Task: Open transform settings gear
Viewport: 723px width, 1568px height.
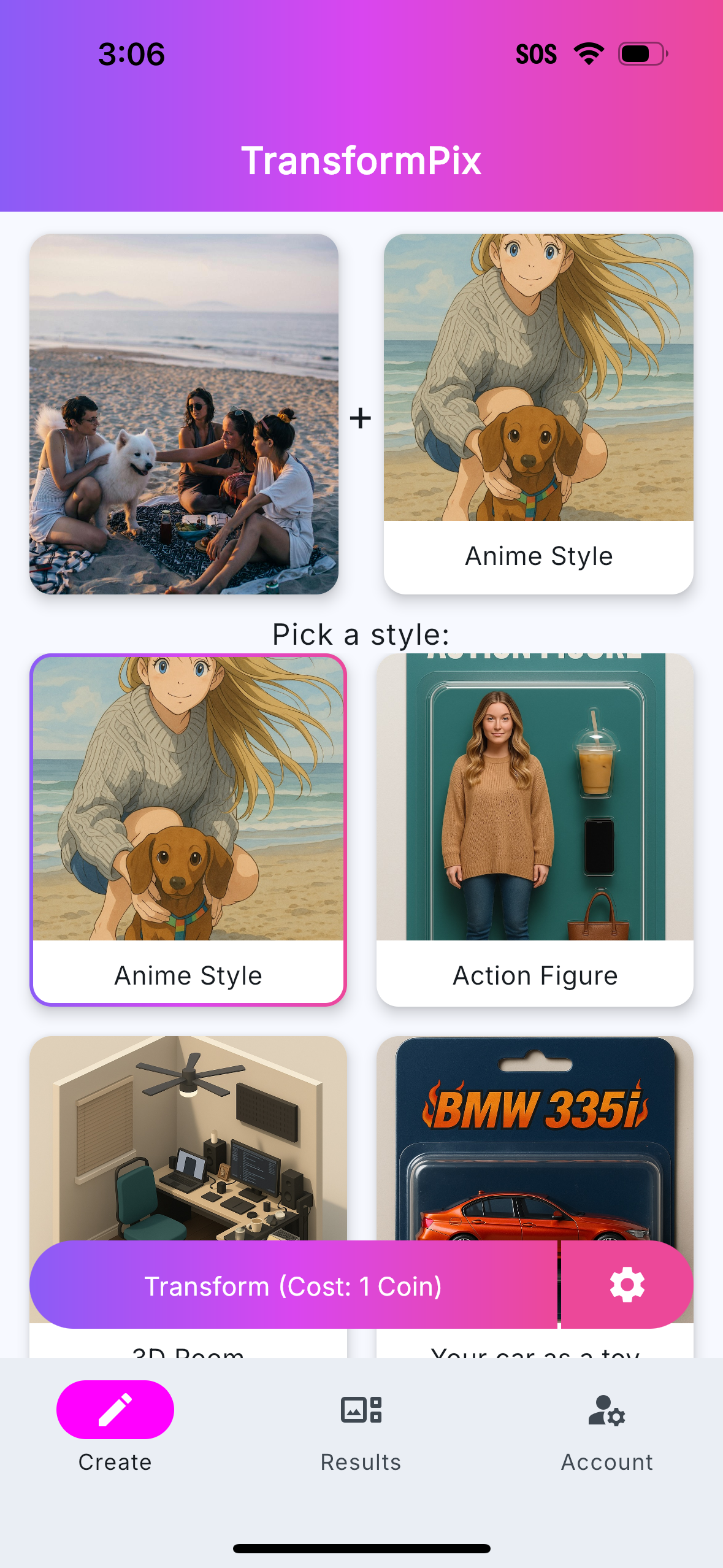Action: [627, 1286]
